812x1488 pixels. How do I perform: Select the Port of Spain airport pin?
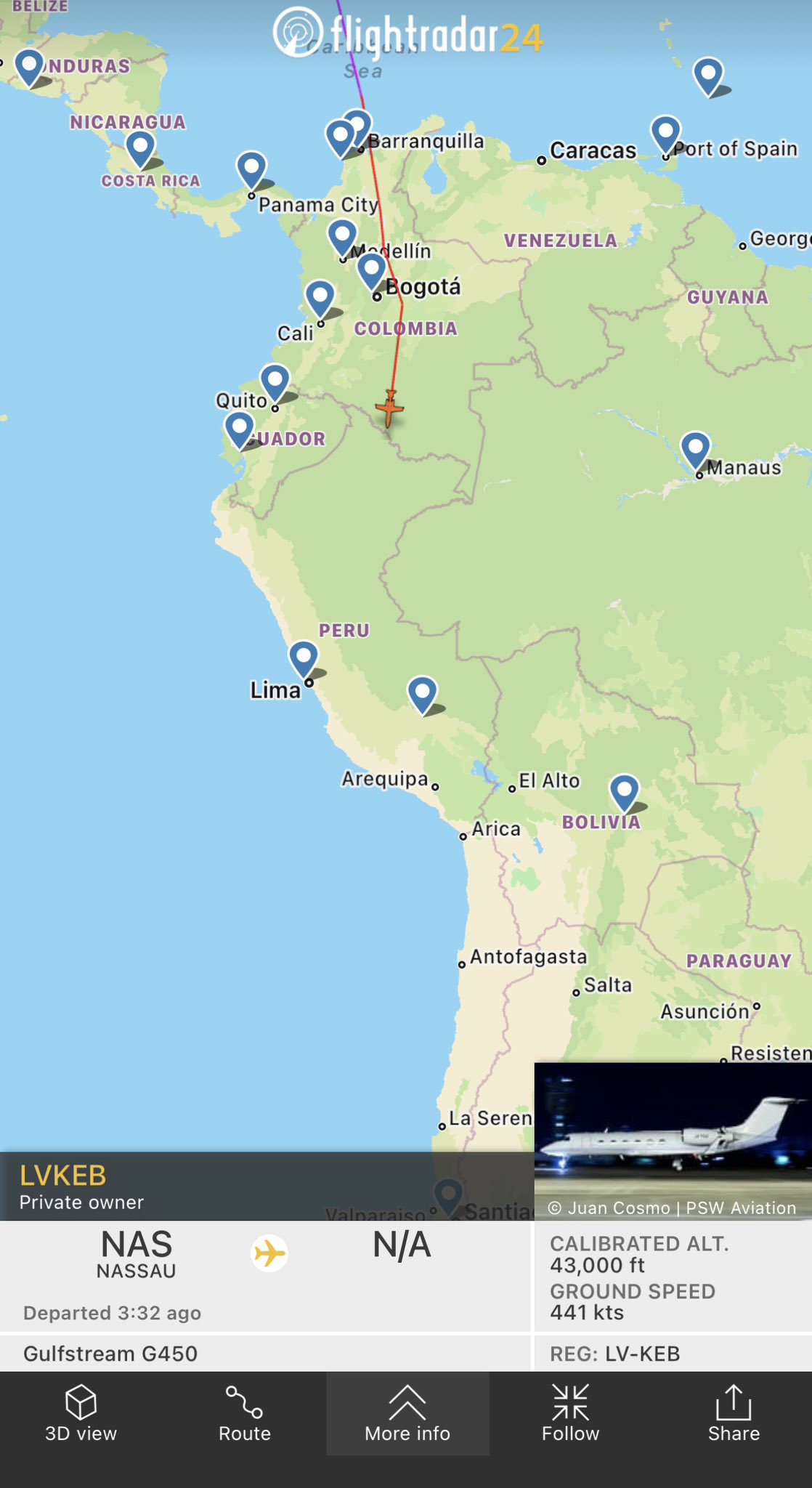(666, 134)
